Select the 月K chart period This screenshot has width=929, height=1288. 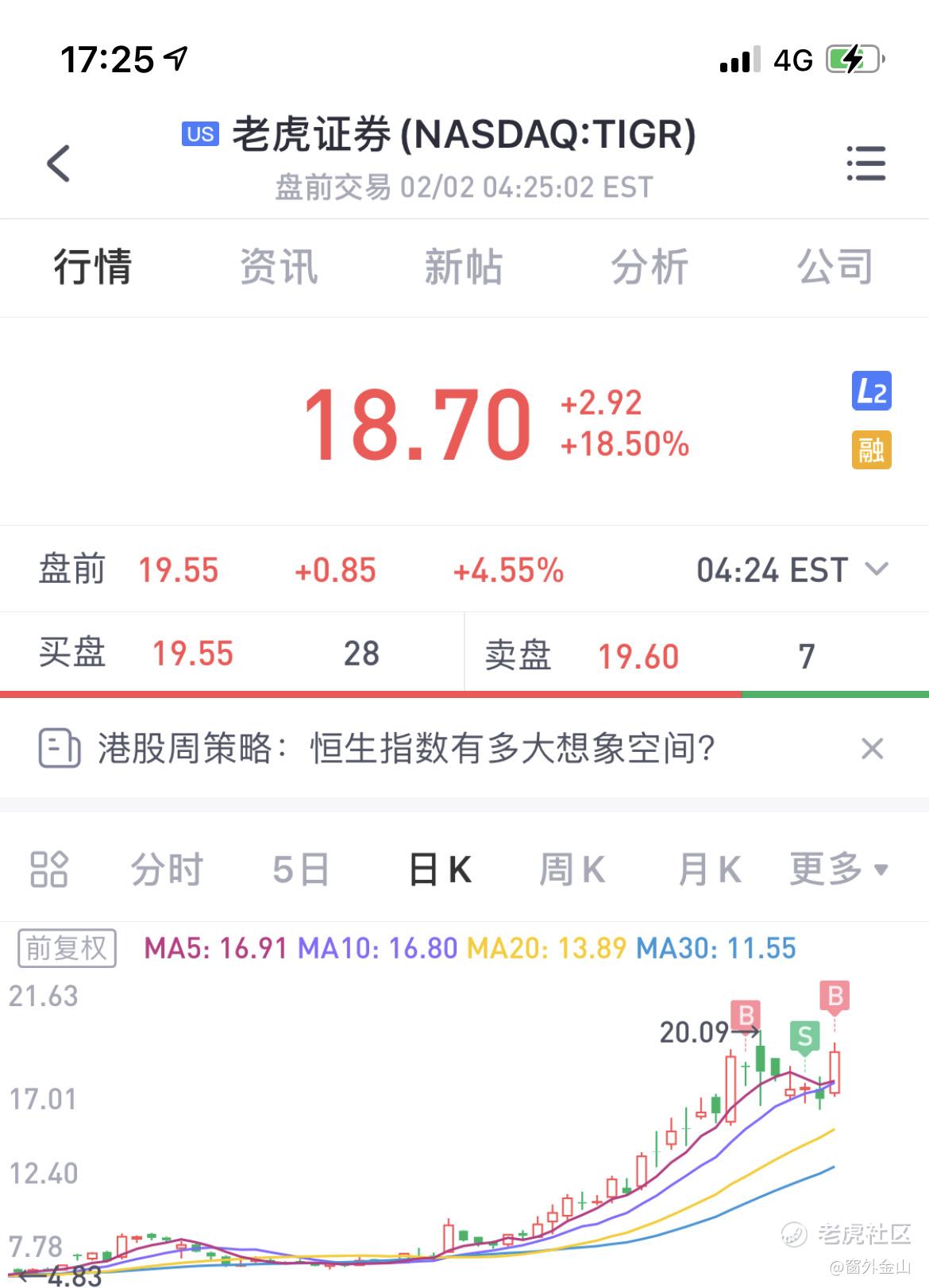click(709, 869)
